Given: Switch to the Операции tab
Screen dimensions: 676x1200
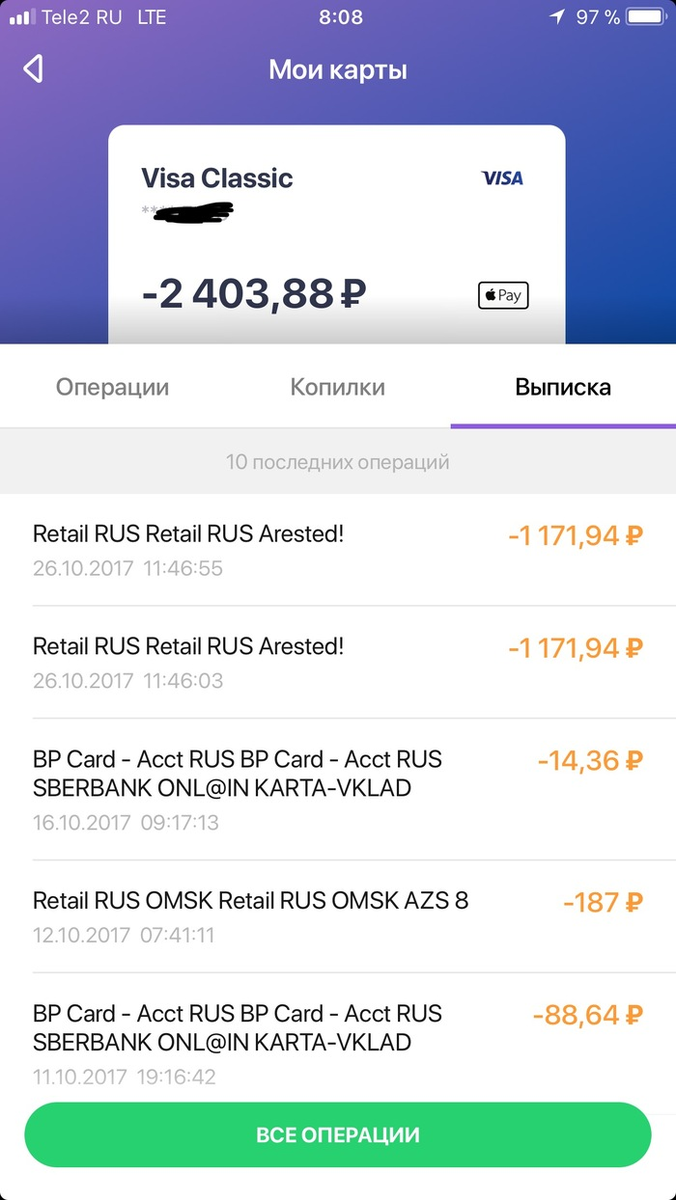Looking at the screenshot, I should click(112, 387).
